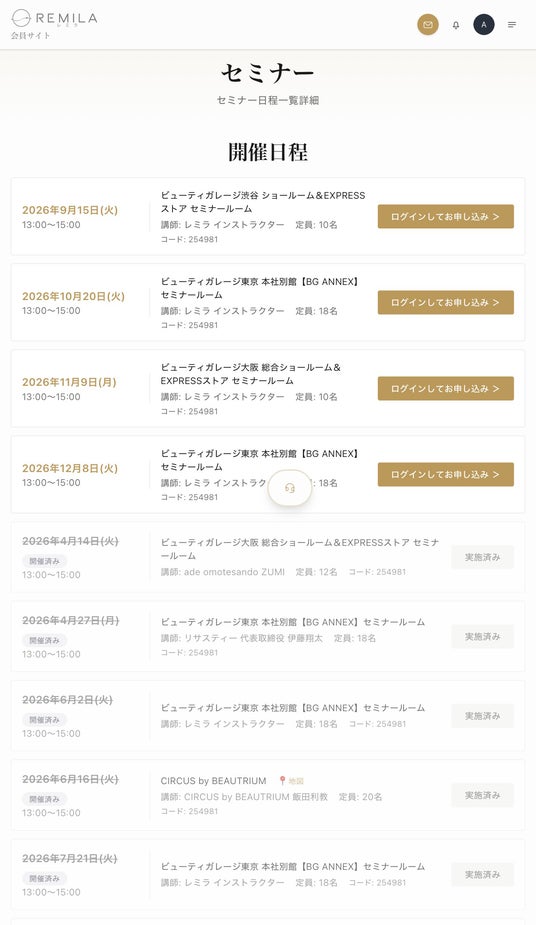Open the floating support headset button
Screen dimensions: 536x925
[x=290, y=488]
